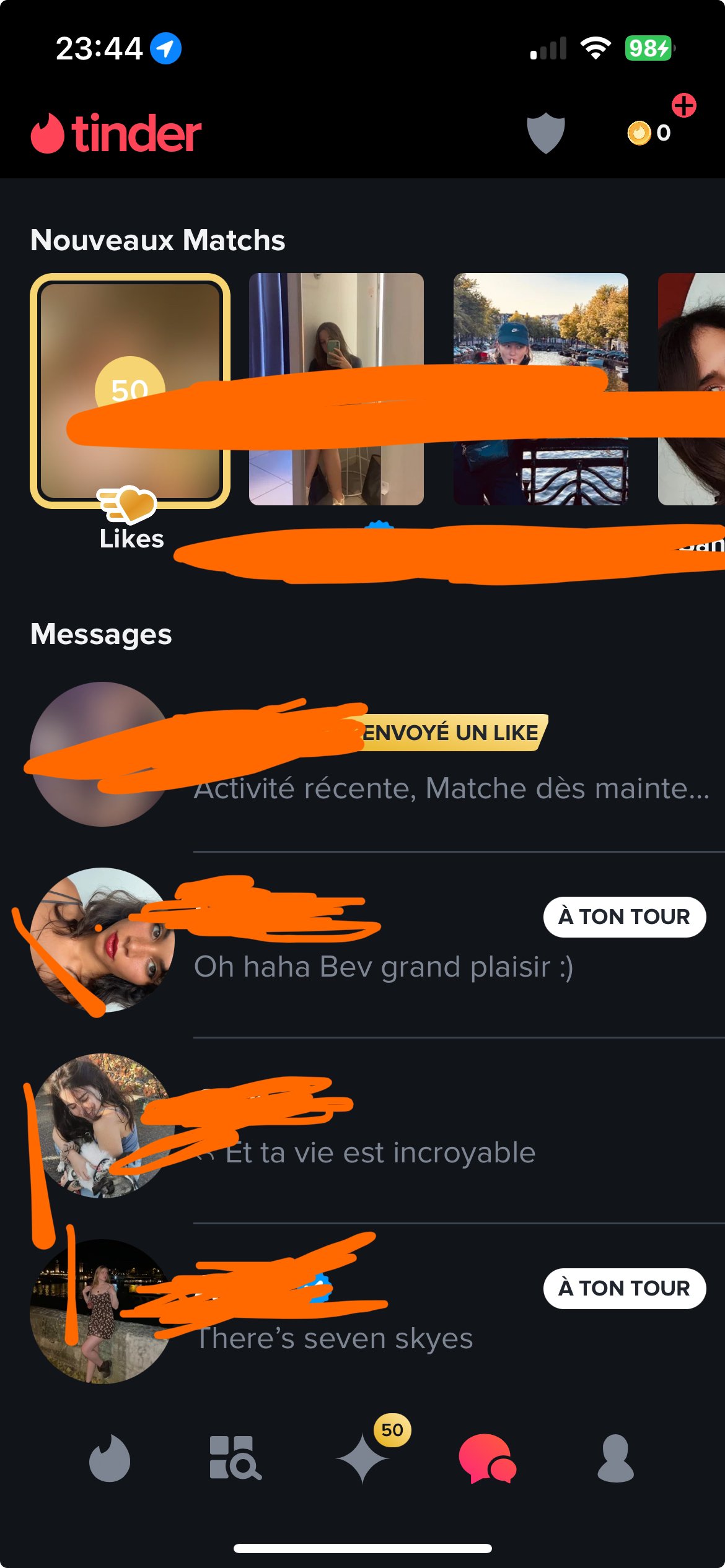Open the new match with mirror selfie
This screenshot has height=1568, width=725.
pyautogui.click(x=336, y=389)
